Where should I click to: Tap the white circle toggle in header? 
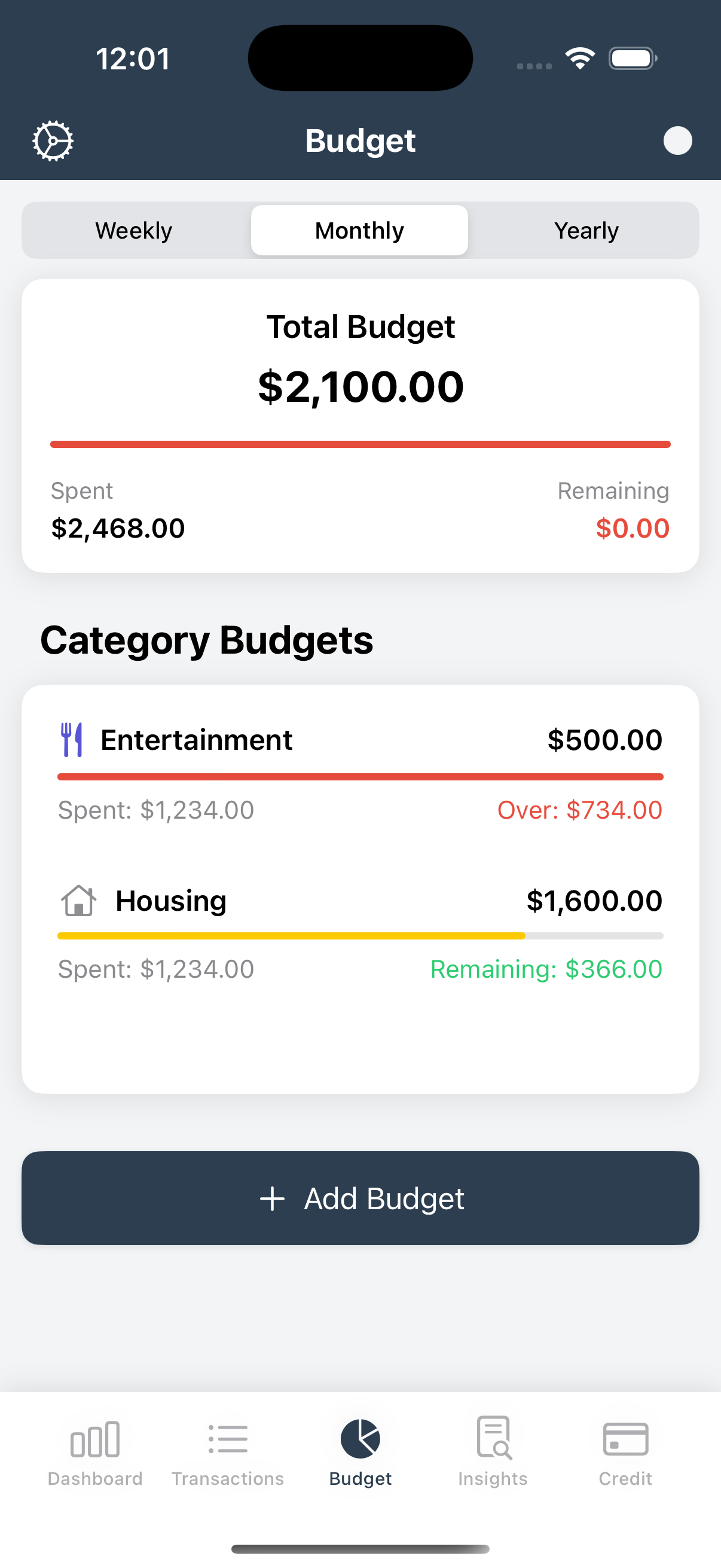click(x=677, y=140)
